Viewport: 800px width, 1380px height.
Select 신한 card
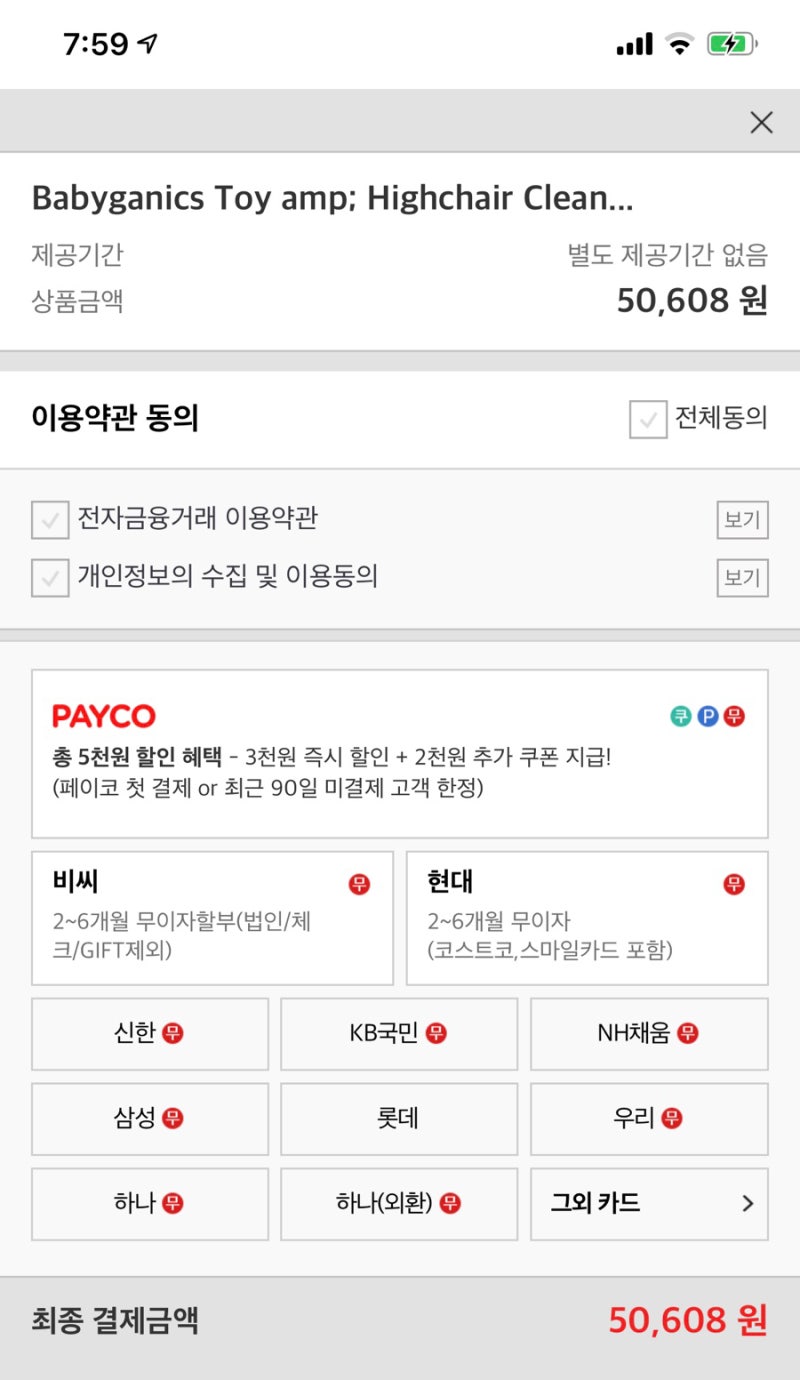pyautogui.click(x=150, y=1034)
